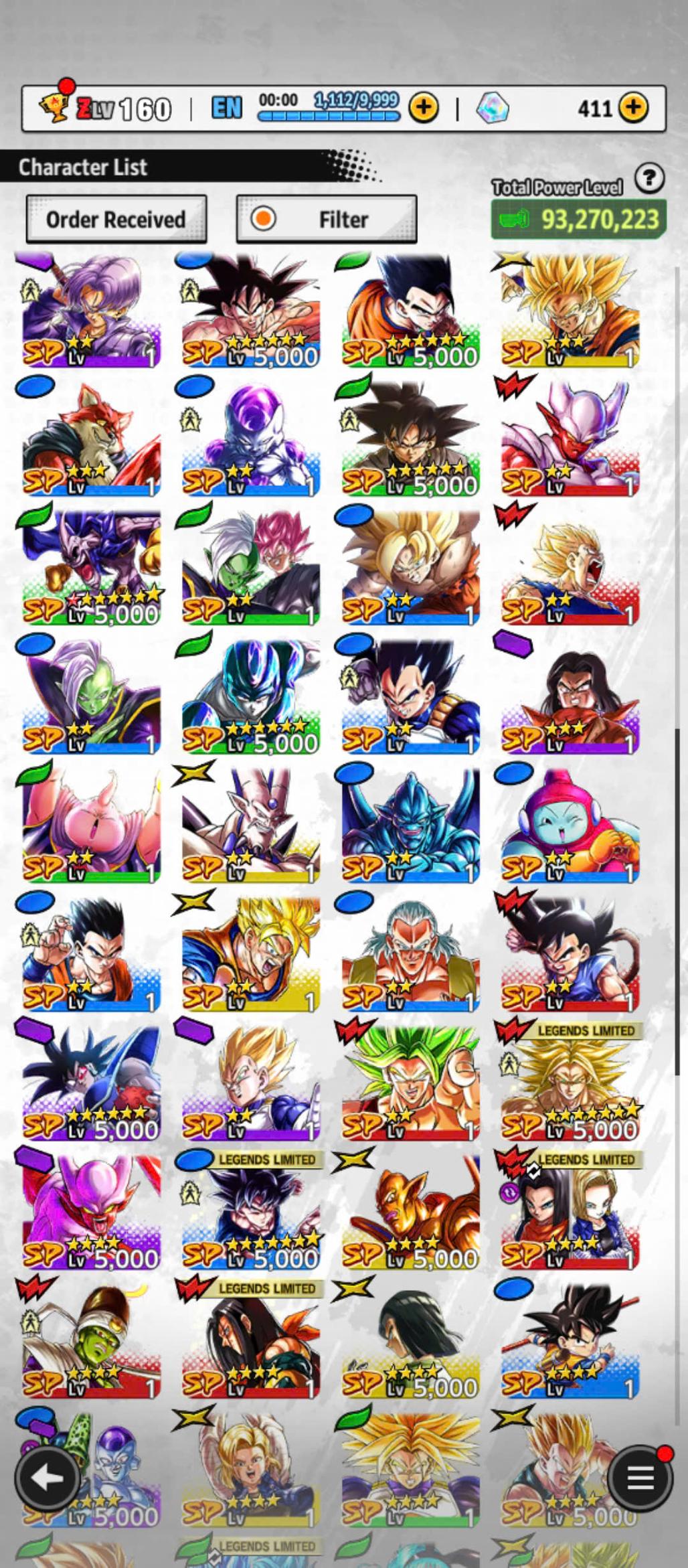Open the Legends Limited Ultra Instinct Goku card

(x=251, y=1213)
